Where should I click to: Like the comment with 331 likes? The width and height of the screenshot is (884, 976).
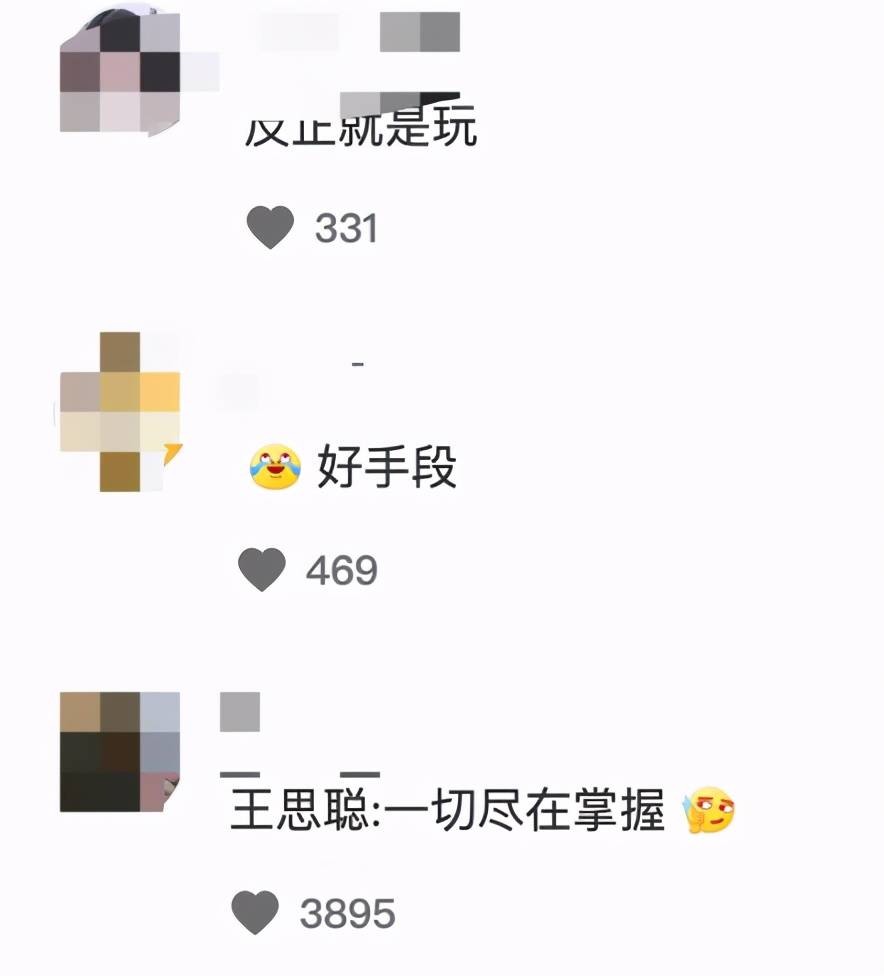coord(270,228)
